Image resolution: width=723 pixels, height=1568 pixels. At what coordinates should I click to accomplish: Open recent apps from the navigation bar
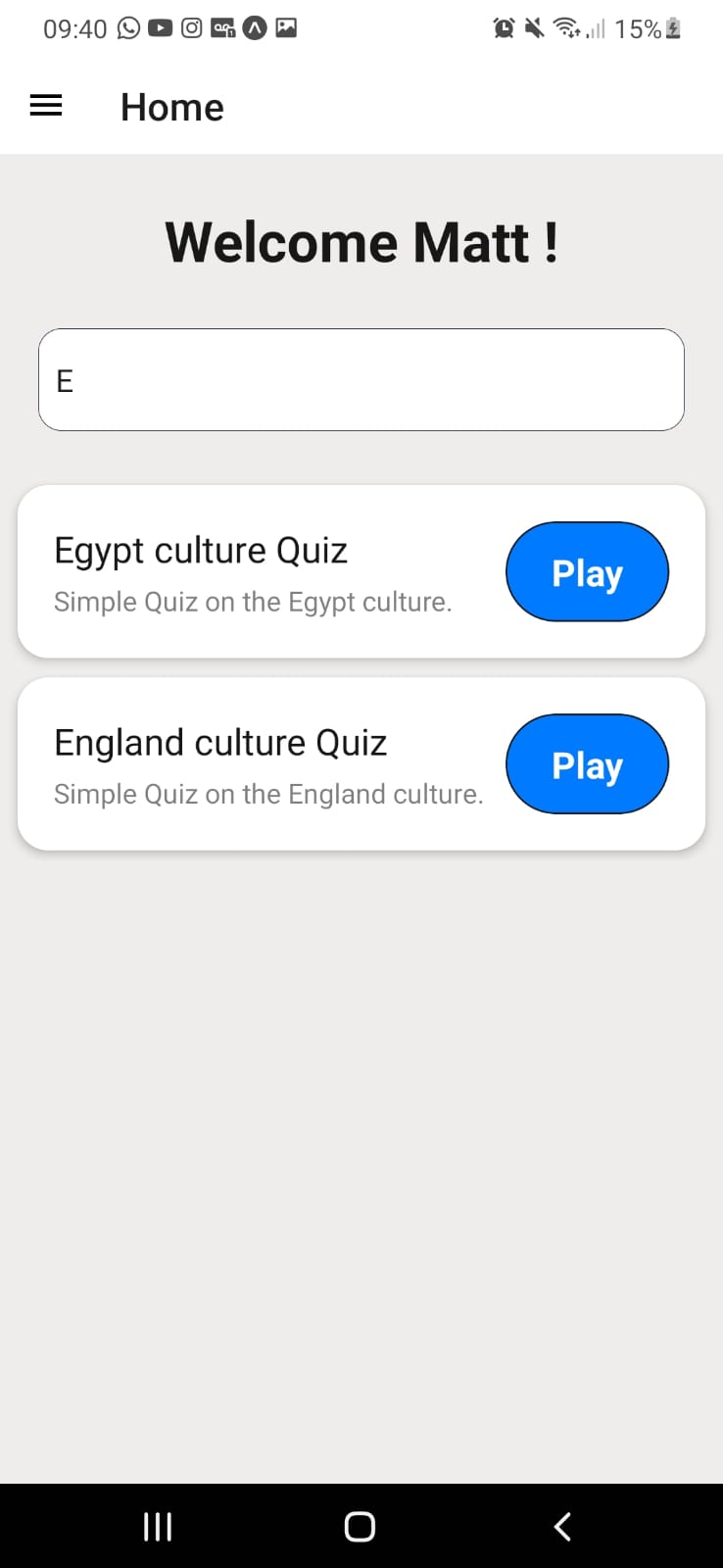click(x=158, y=1526)
